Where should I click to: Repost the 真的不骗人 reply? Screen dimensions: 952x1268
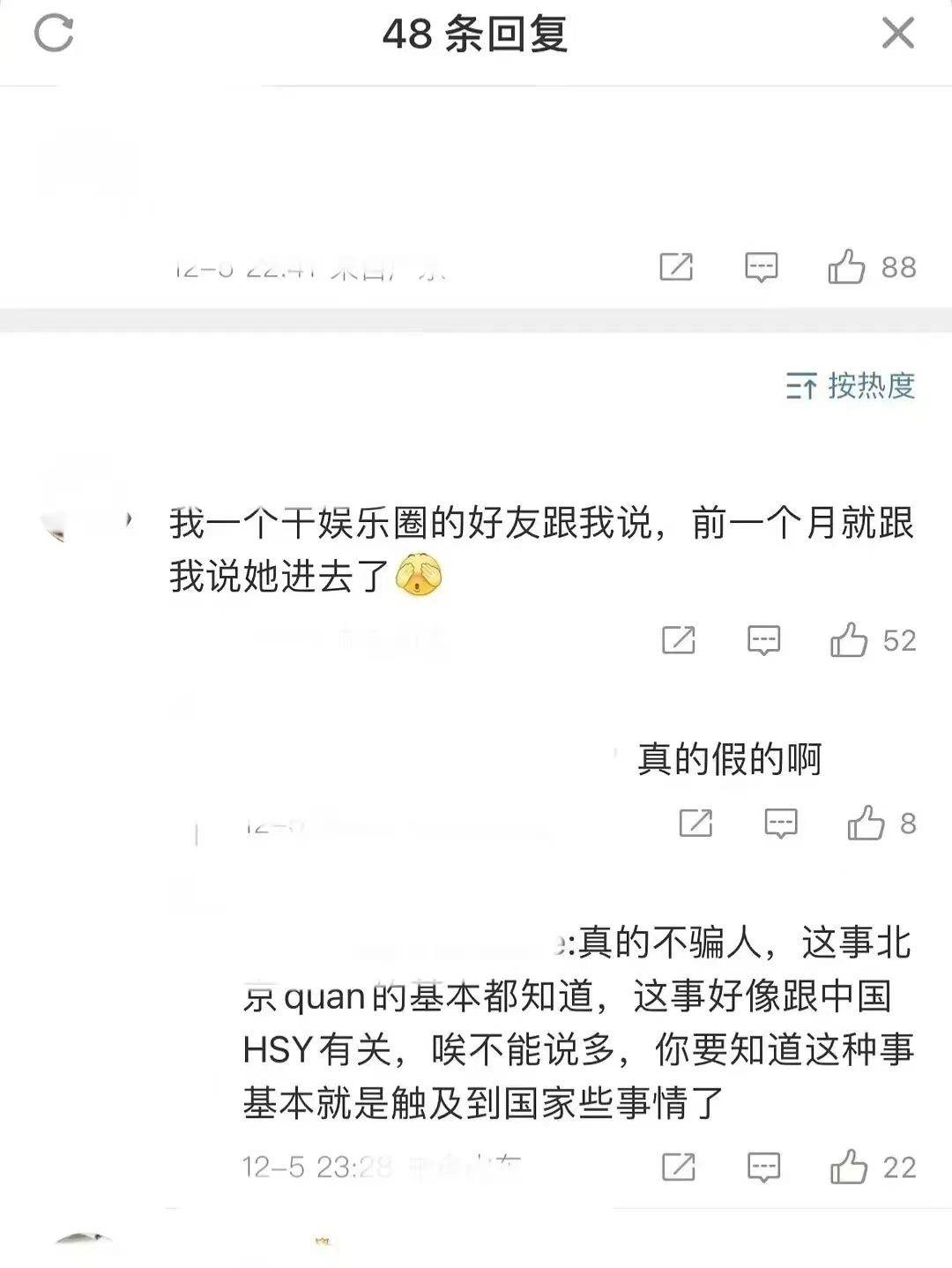[x=678, y=1167]
